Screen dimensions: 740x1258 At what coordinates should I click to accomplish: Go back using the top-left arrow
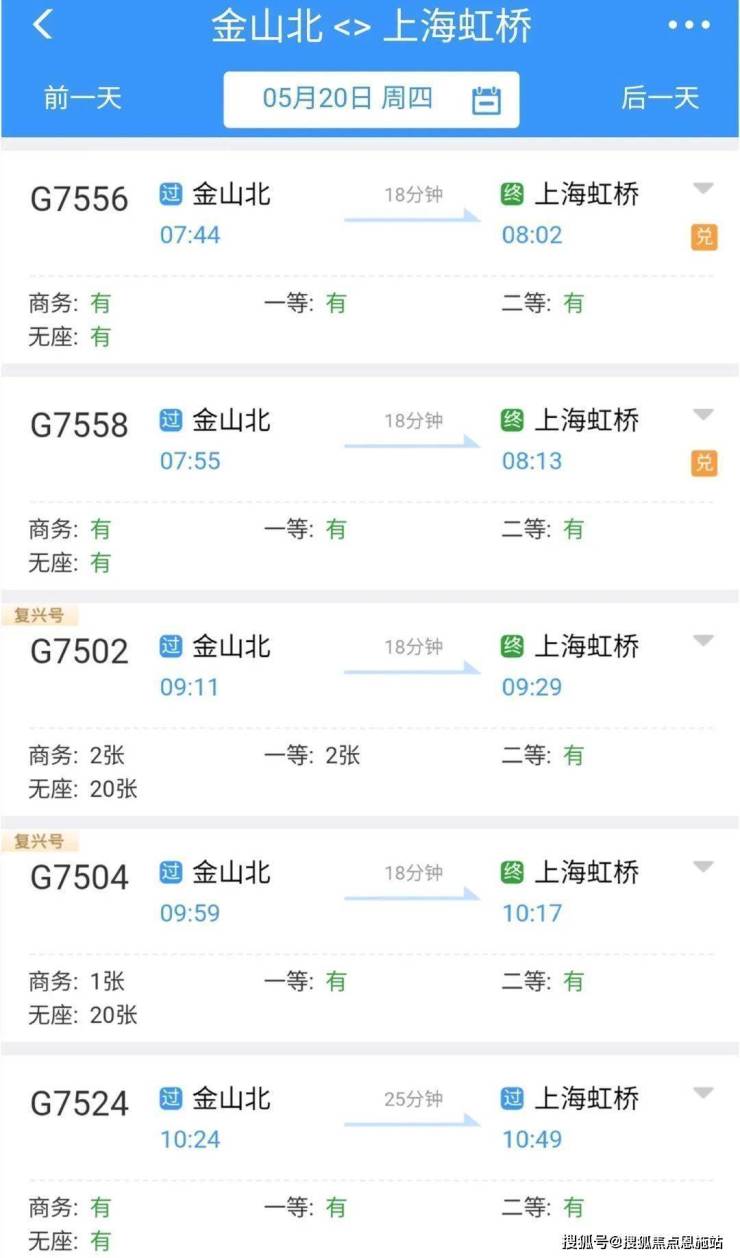[x=42, y=26]
